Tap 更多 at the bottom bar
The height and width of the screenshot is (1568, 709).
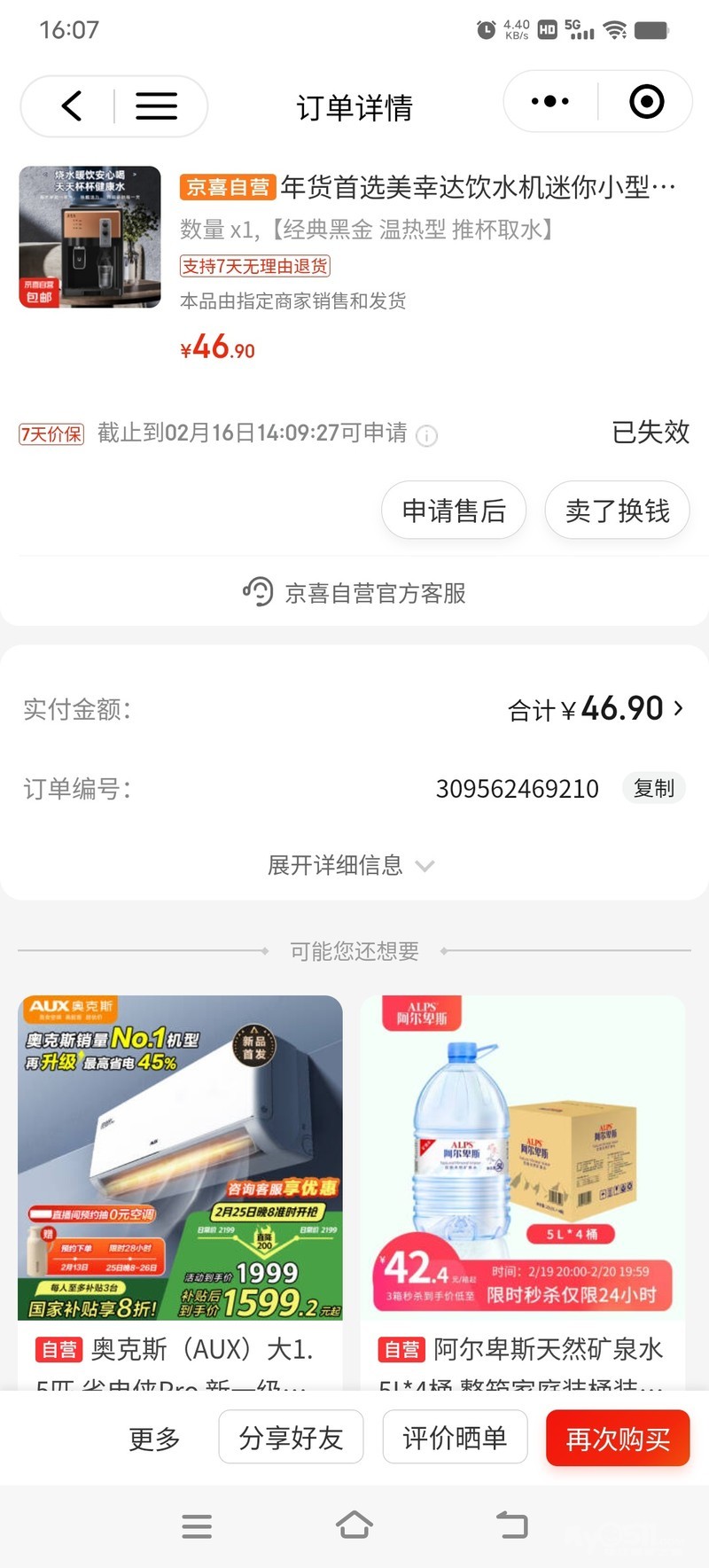pos(154,1438)
